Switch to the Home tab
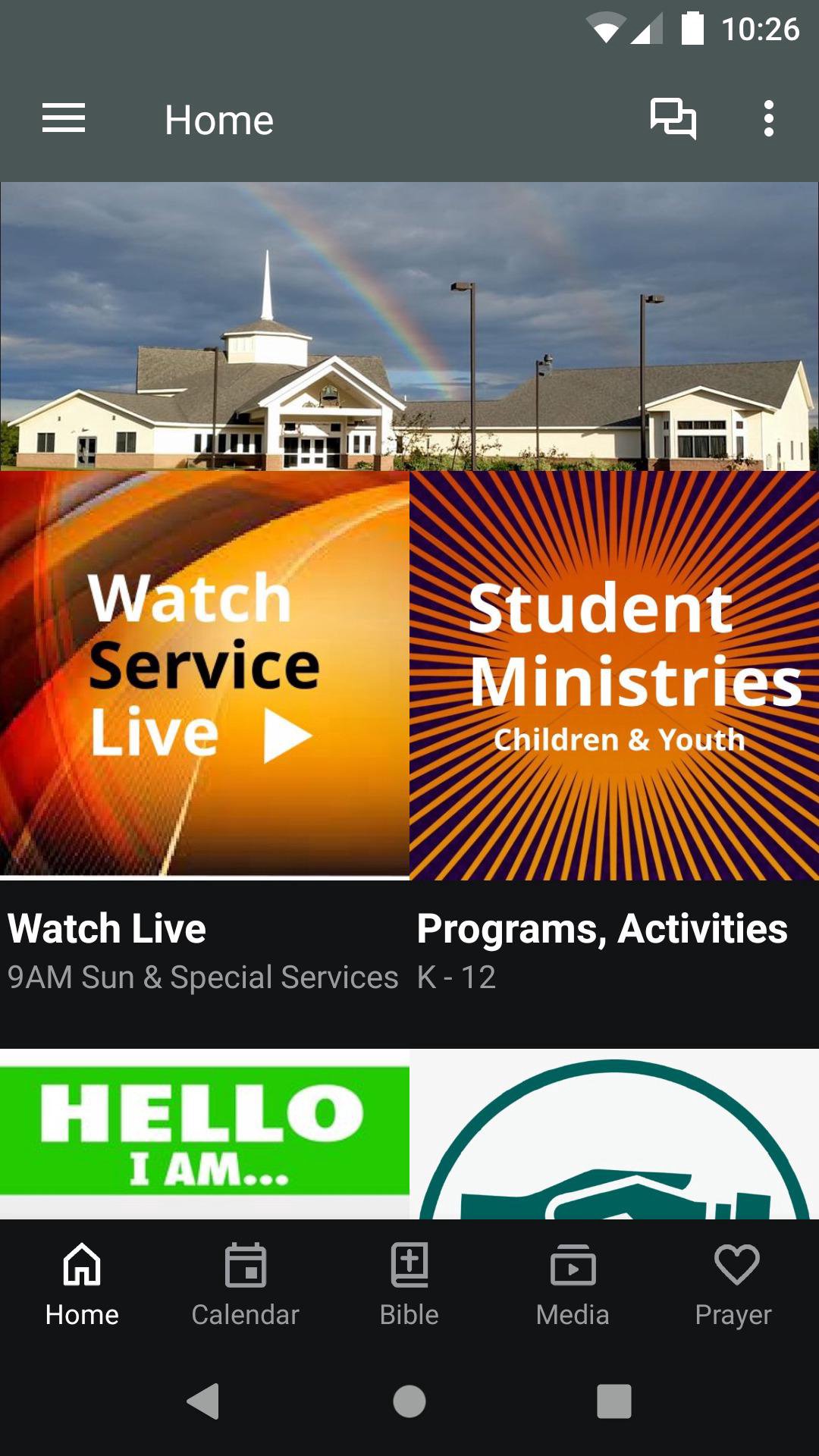This screenshot has width=819, height=1456. click(82, 1282)
